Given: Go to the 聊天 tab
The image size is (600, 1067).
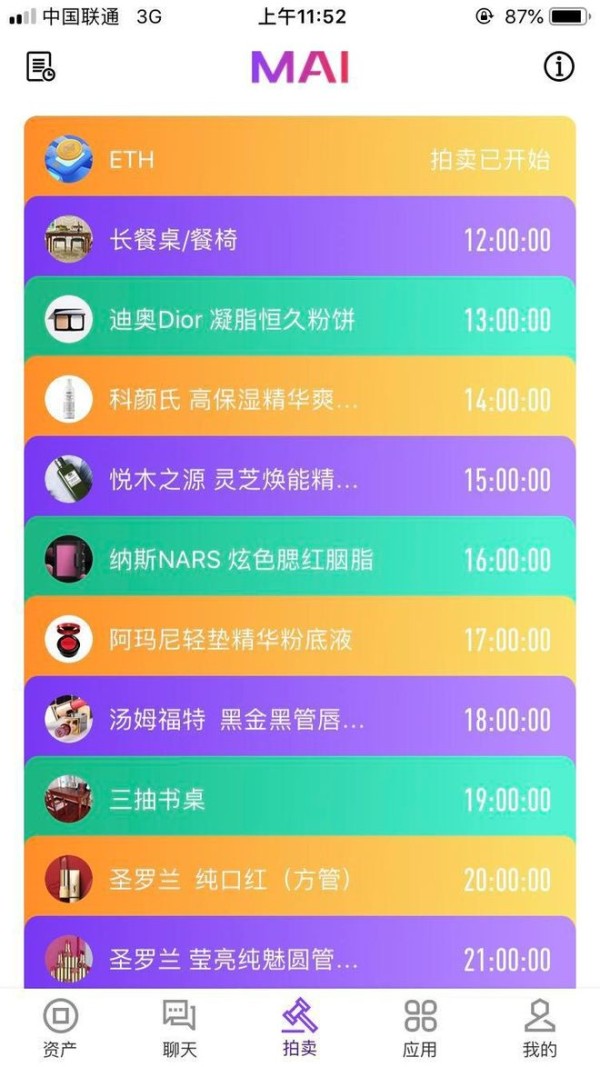Looking at the screenshot, I should point(180,1027).
